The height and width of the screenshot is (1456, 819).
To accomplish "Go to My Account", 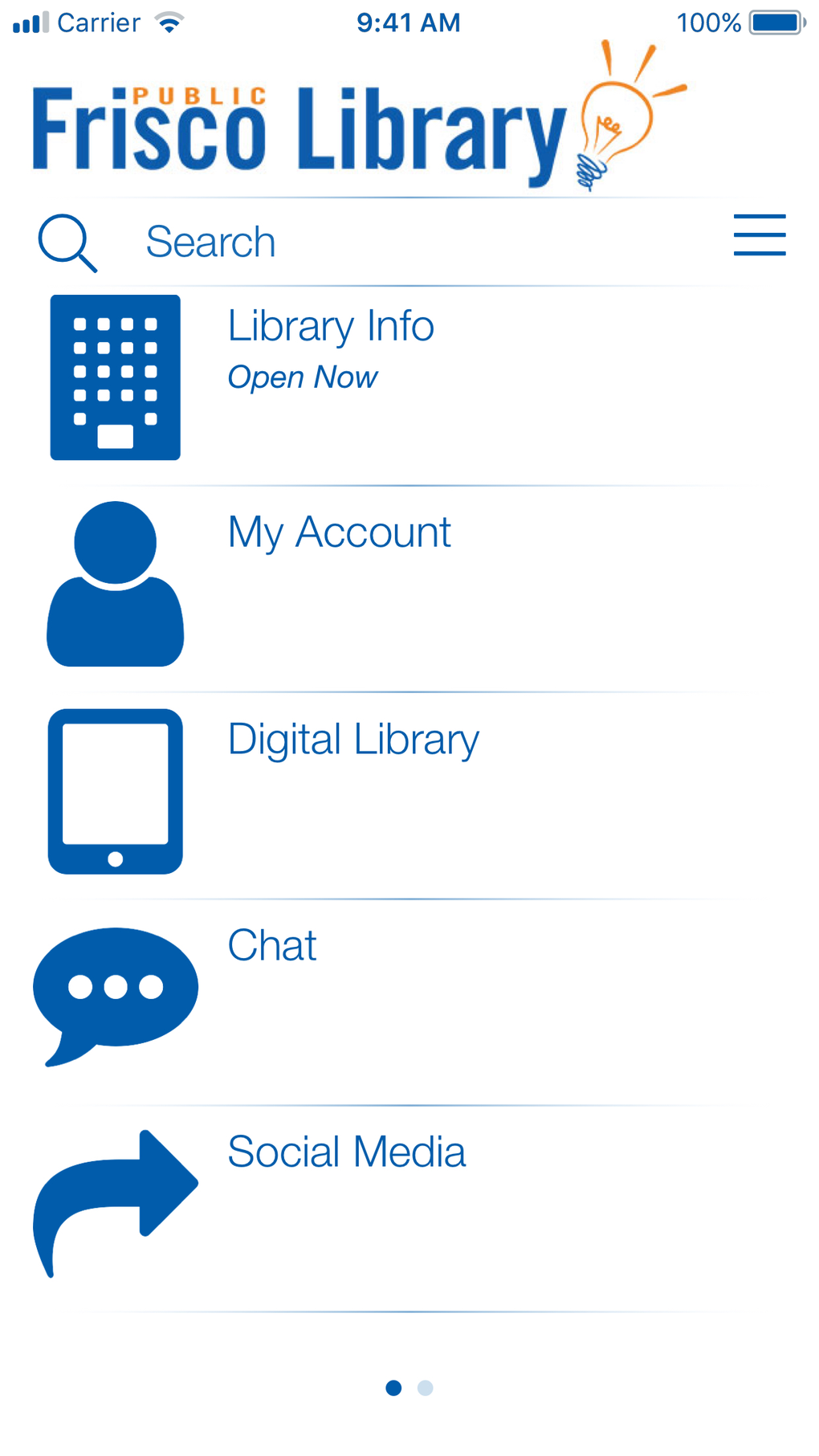I will pyautogui.click(x=339, y=532).
